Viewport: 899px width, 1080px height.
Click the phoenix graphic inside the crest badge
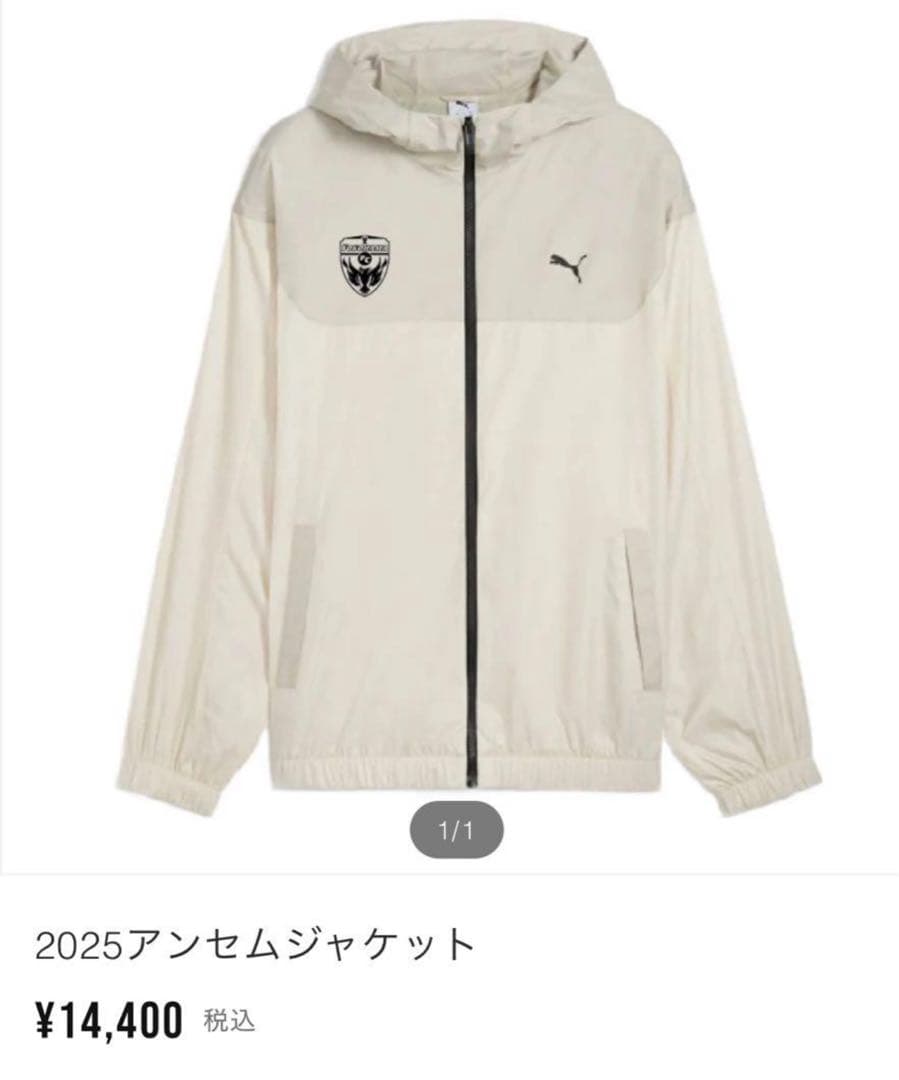[366, 280]
